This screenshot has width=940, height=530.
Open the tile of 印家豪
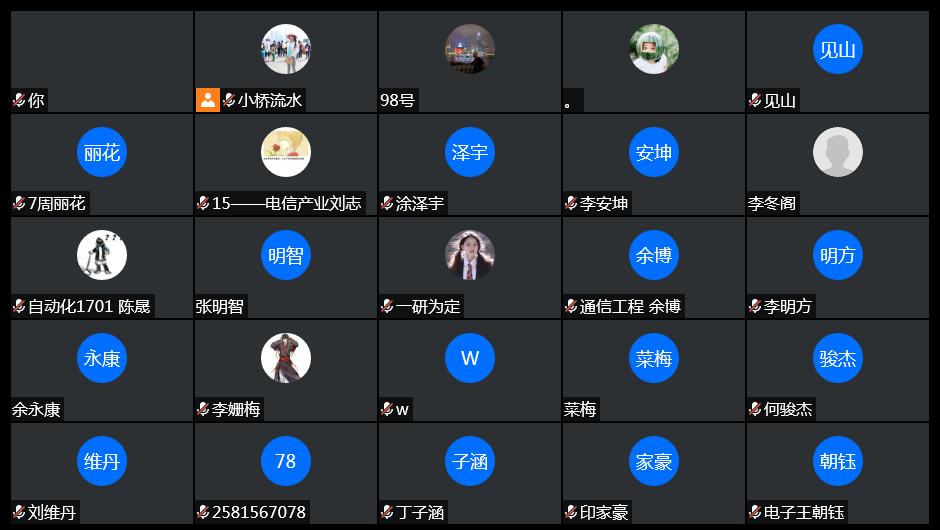[x=654, y=474]
